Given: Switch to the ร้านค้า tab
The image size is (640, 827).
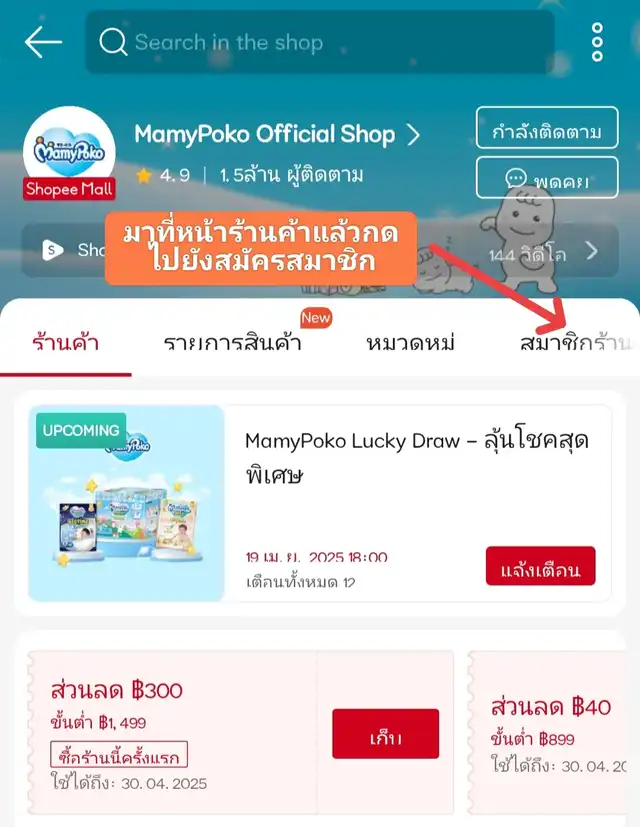Looking at the screenshot, I should [65, 343].
